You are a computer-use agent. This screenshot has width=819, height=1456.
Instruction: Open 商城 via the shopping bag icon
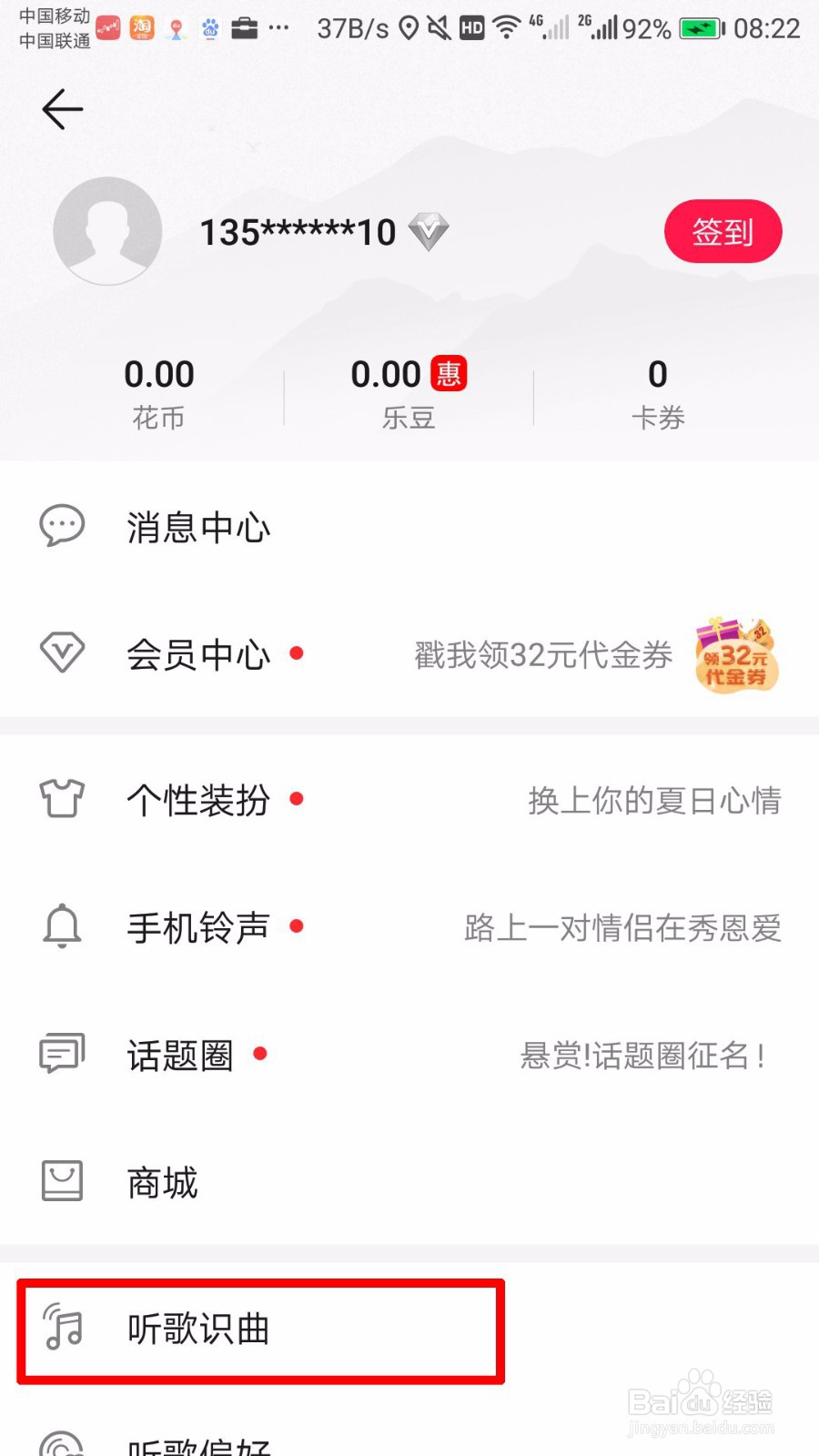pos(61,1181)
